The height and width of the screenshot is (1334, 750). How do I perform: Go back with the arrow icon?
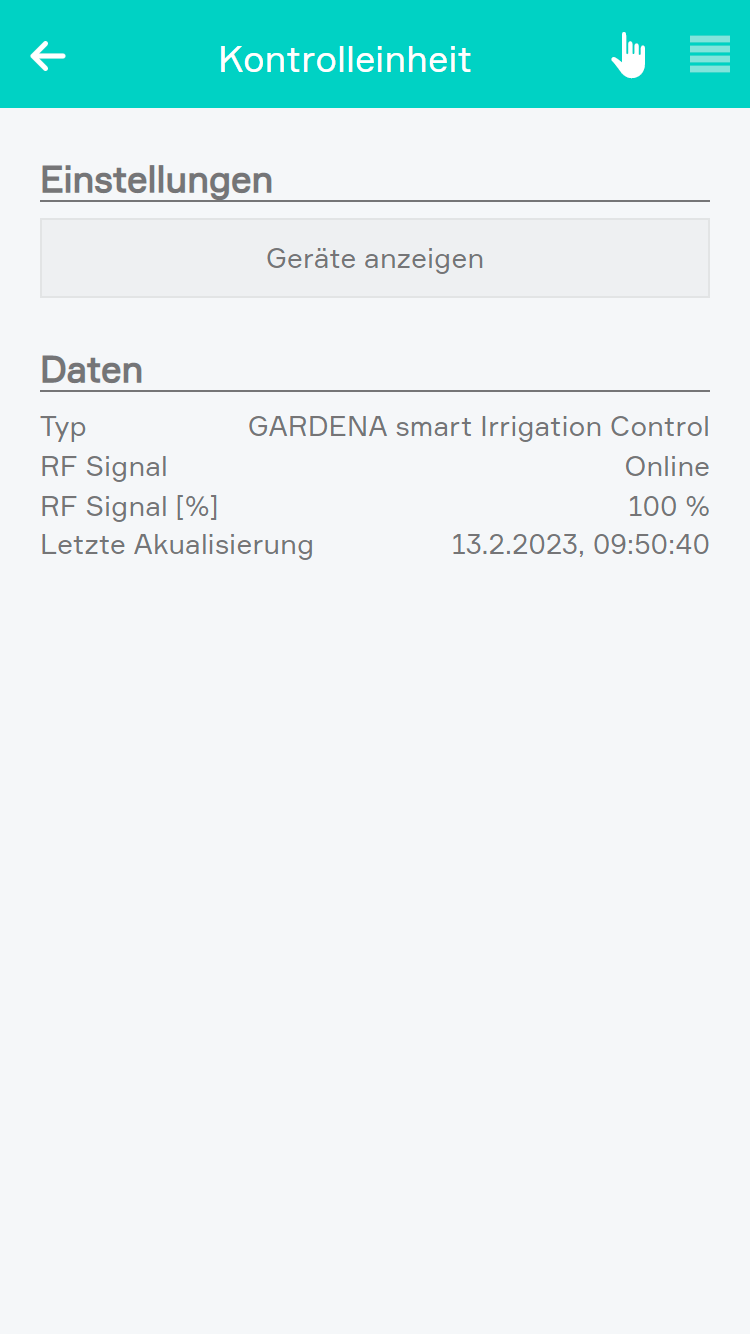point(48,56)
